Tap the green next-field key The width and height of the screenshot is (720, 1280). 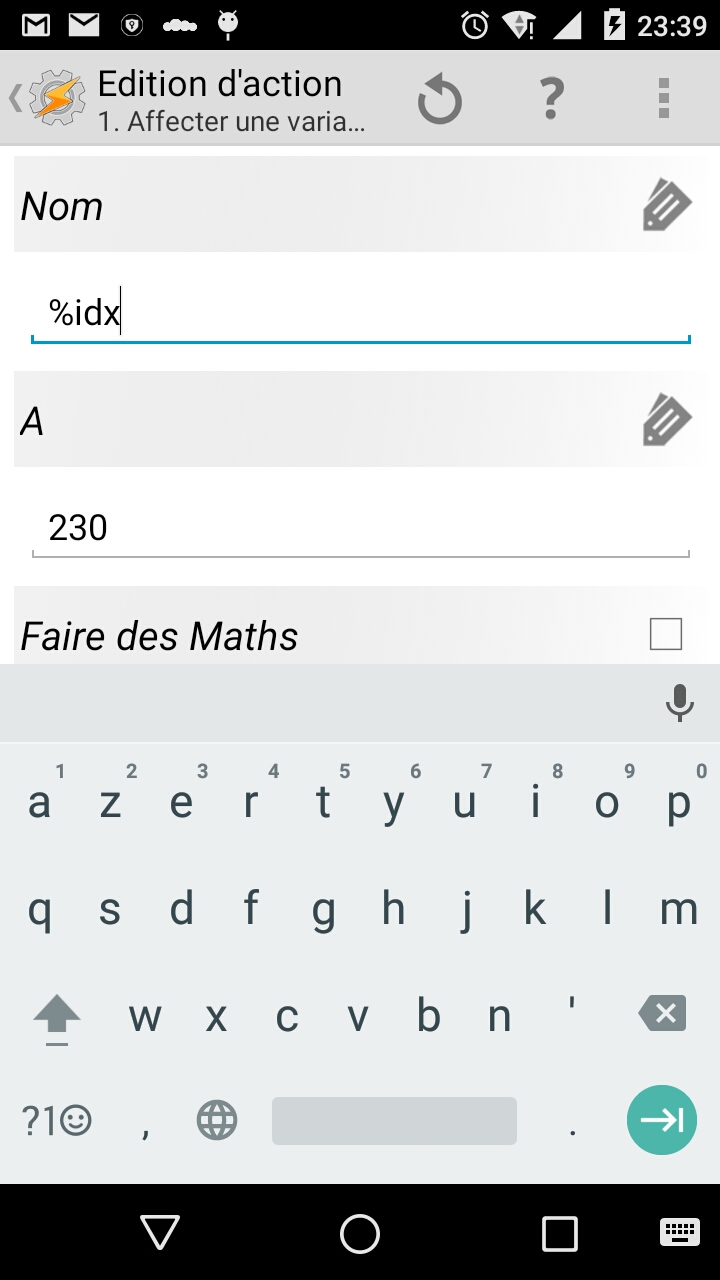[662, 1120]
